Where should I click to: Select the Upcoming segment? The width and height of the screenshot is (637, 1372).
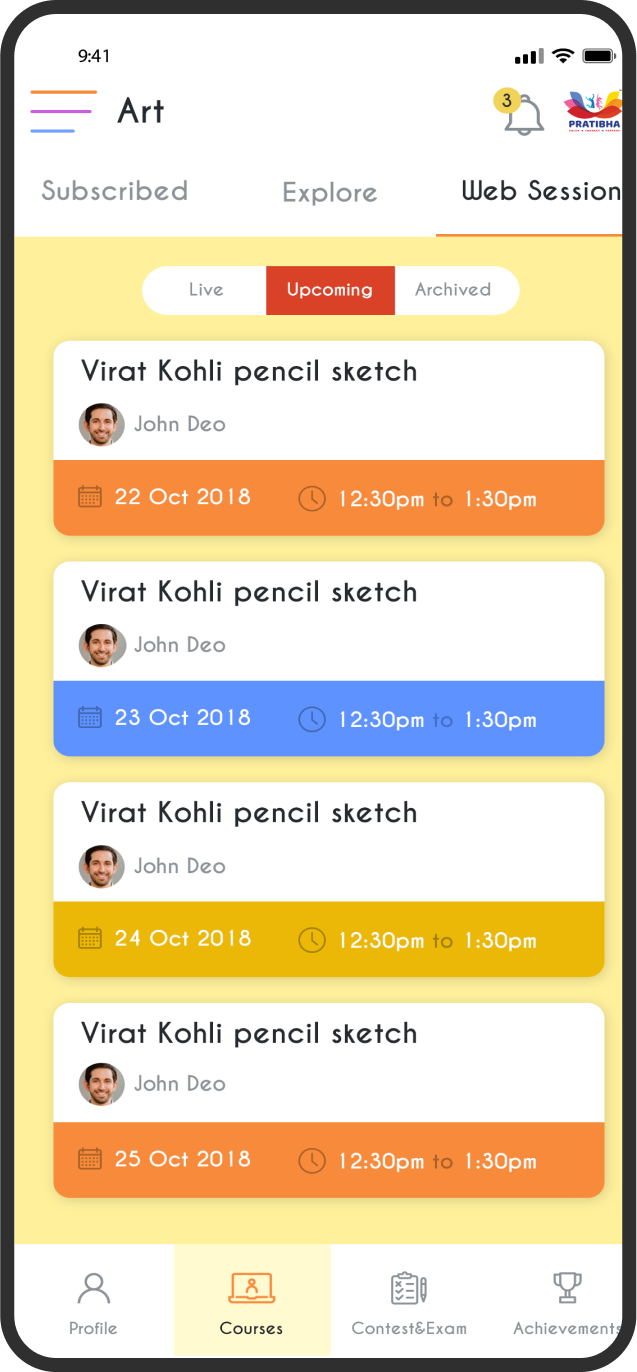330,290
